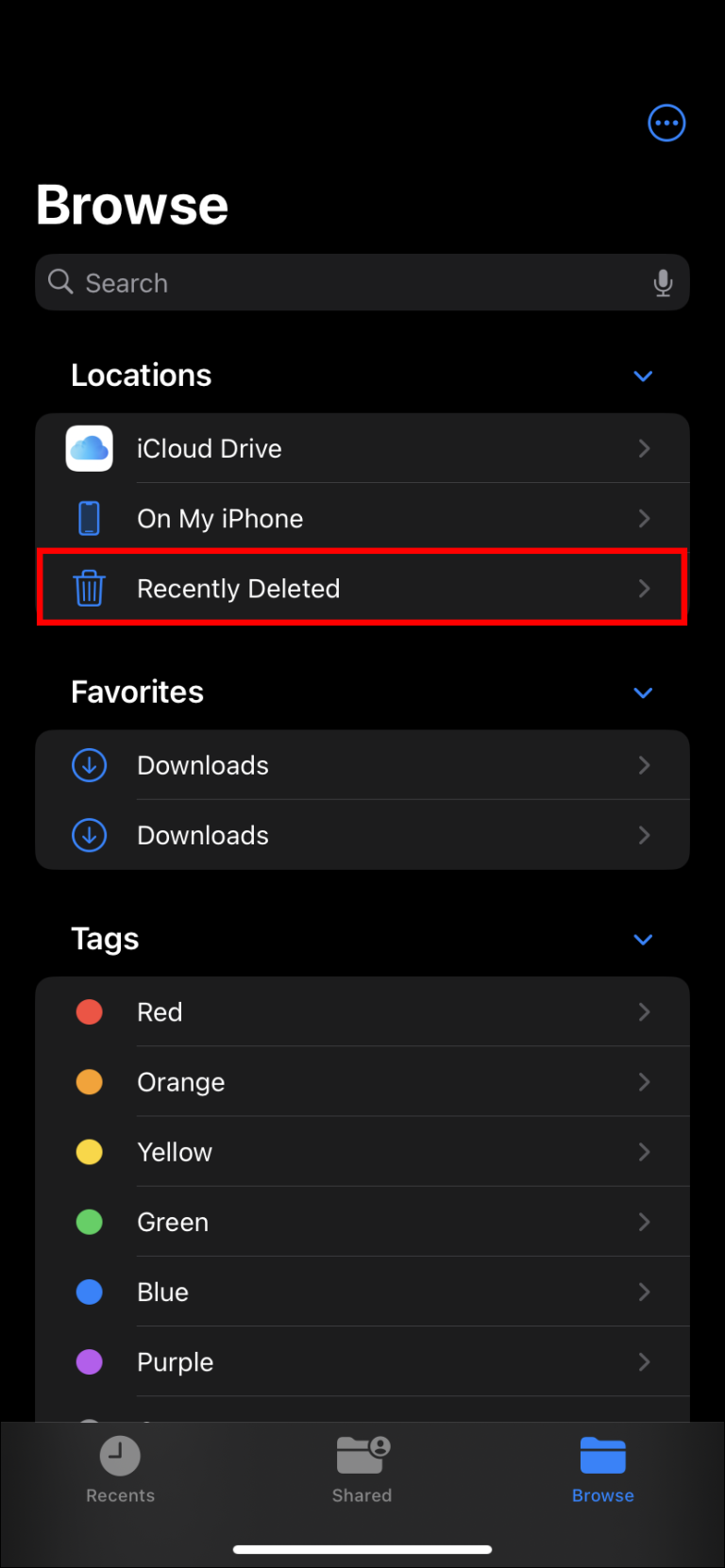Tap the Shared folder icon
725x1568 pixels.
pos(362,1457)
